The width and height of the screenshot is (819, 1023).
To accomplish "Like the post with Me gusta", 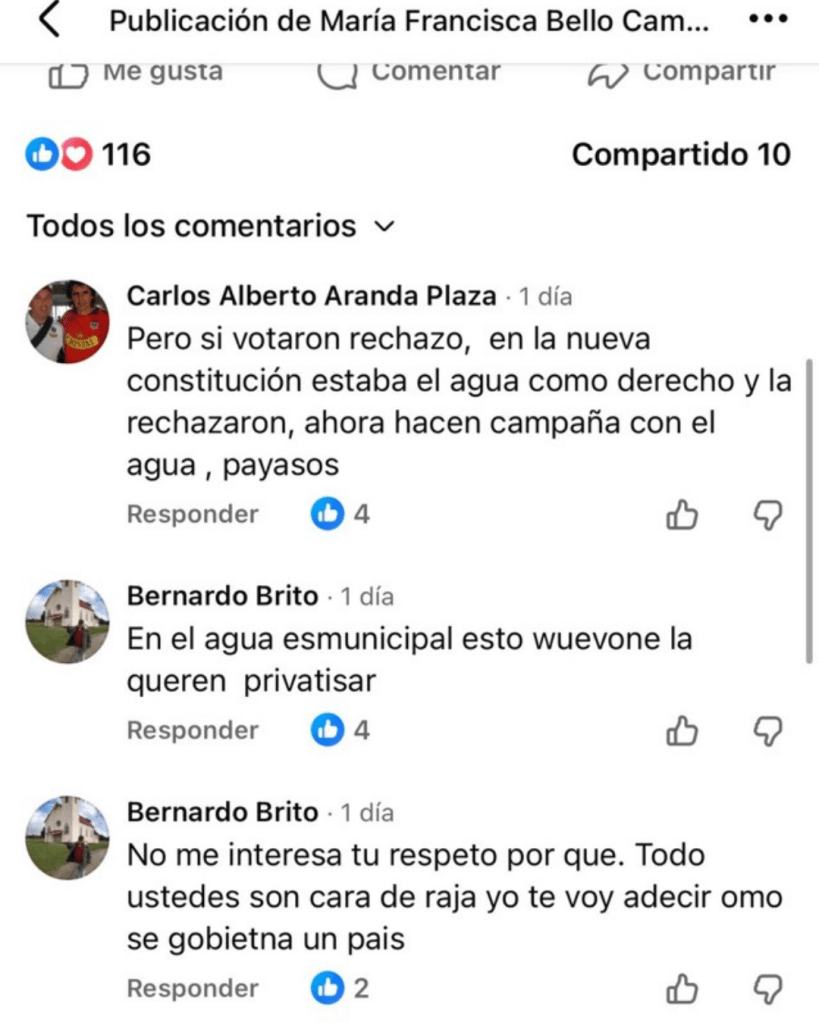I will point(136,73).
